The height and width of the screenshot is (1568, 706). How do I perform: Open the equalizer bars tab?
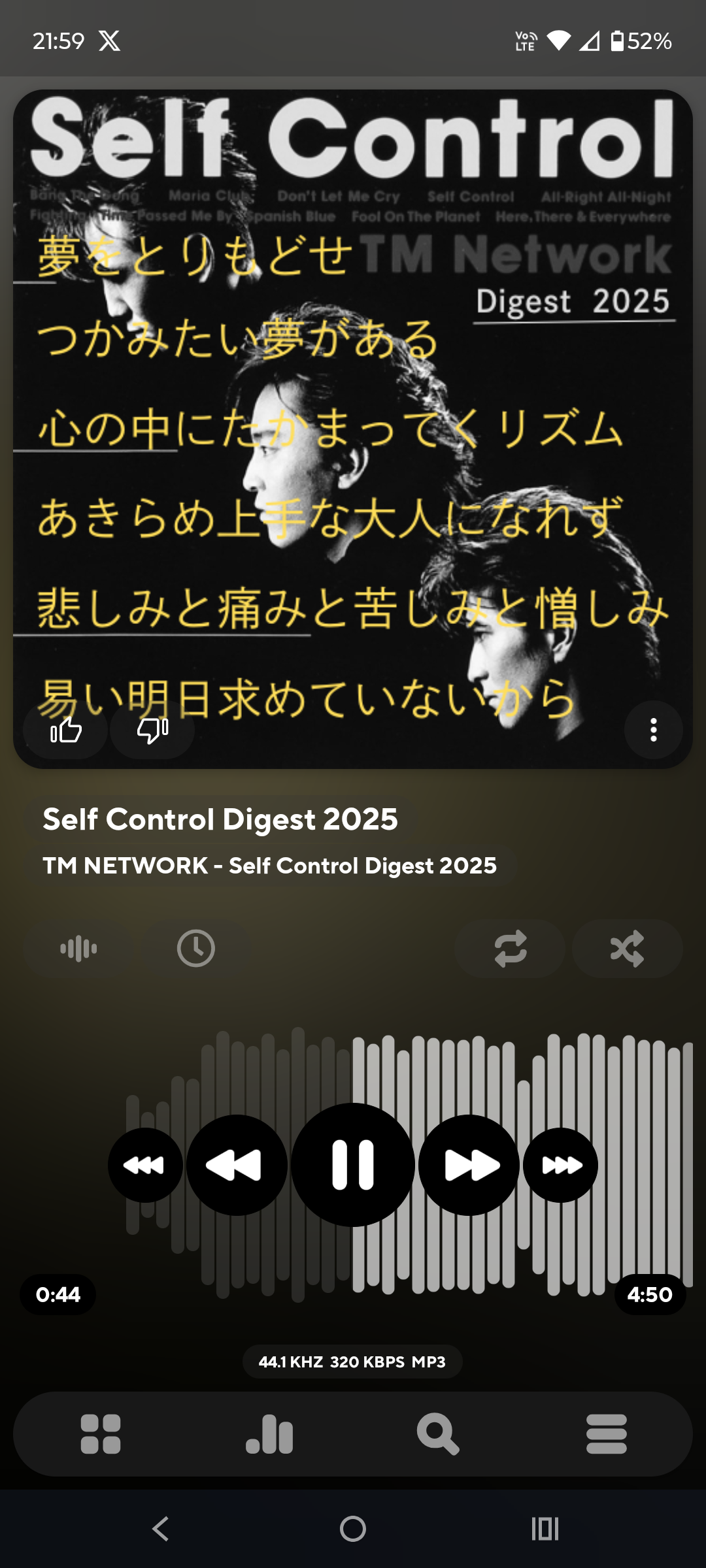tap(269, 1434)
